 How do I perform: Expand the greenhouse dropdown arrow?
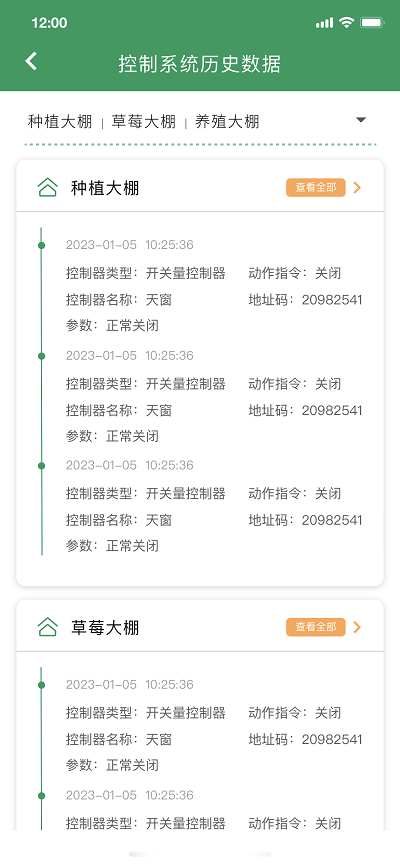click(361, 120)
